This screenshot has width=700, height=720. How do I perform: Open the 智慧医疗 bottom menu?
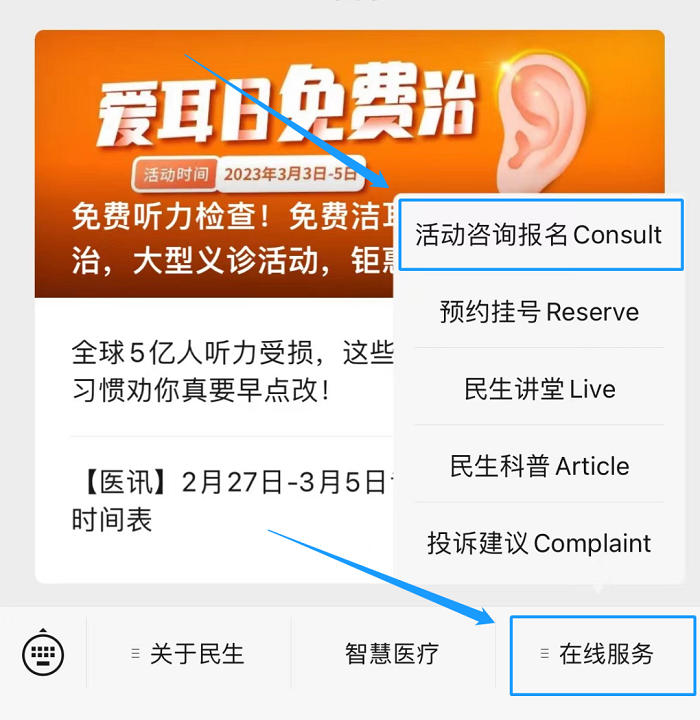click(x=392, y=654)
